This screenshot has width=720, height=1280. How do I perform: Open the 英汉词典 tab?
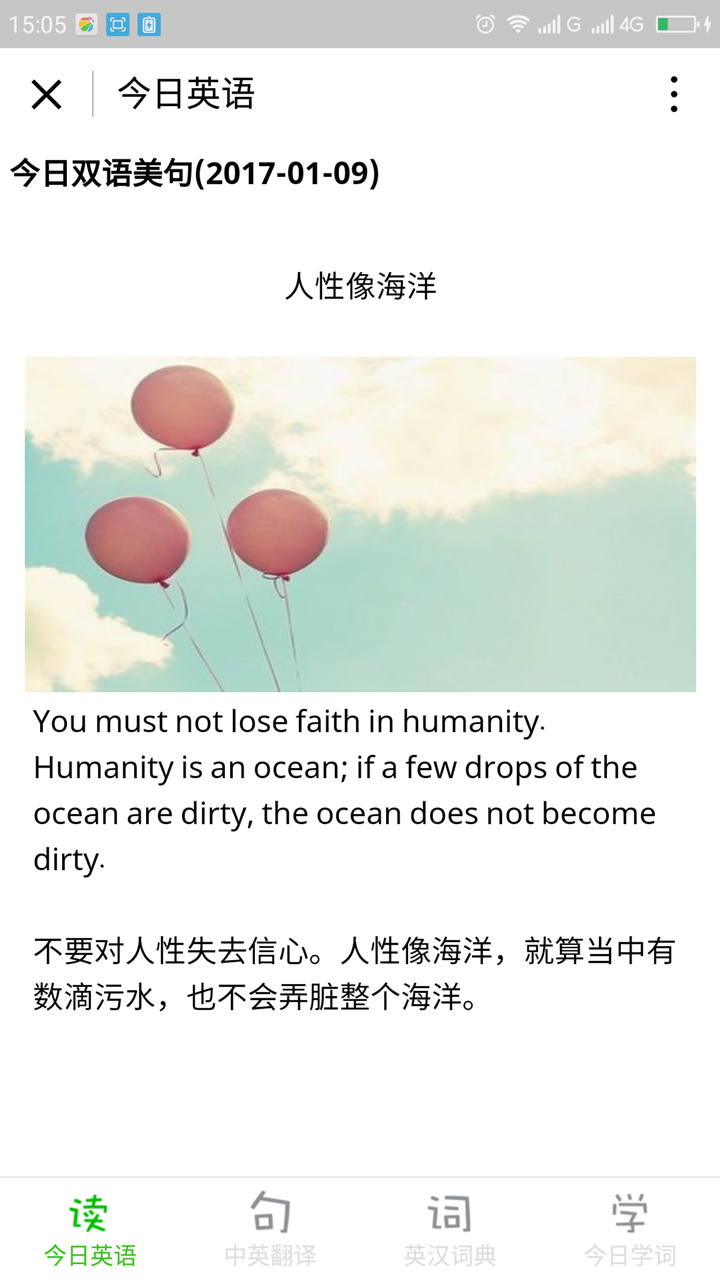pyautogui.click(x=450, y=1230)
